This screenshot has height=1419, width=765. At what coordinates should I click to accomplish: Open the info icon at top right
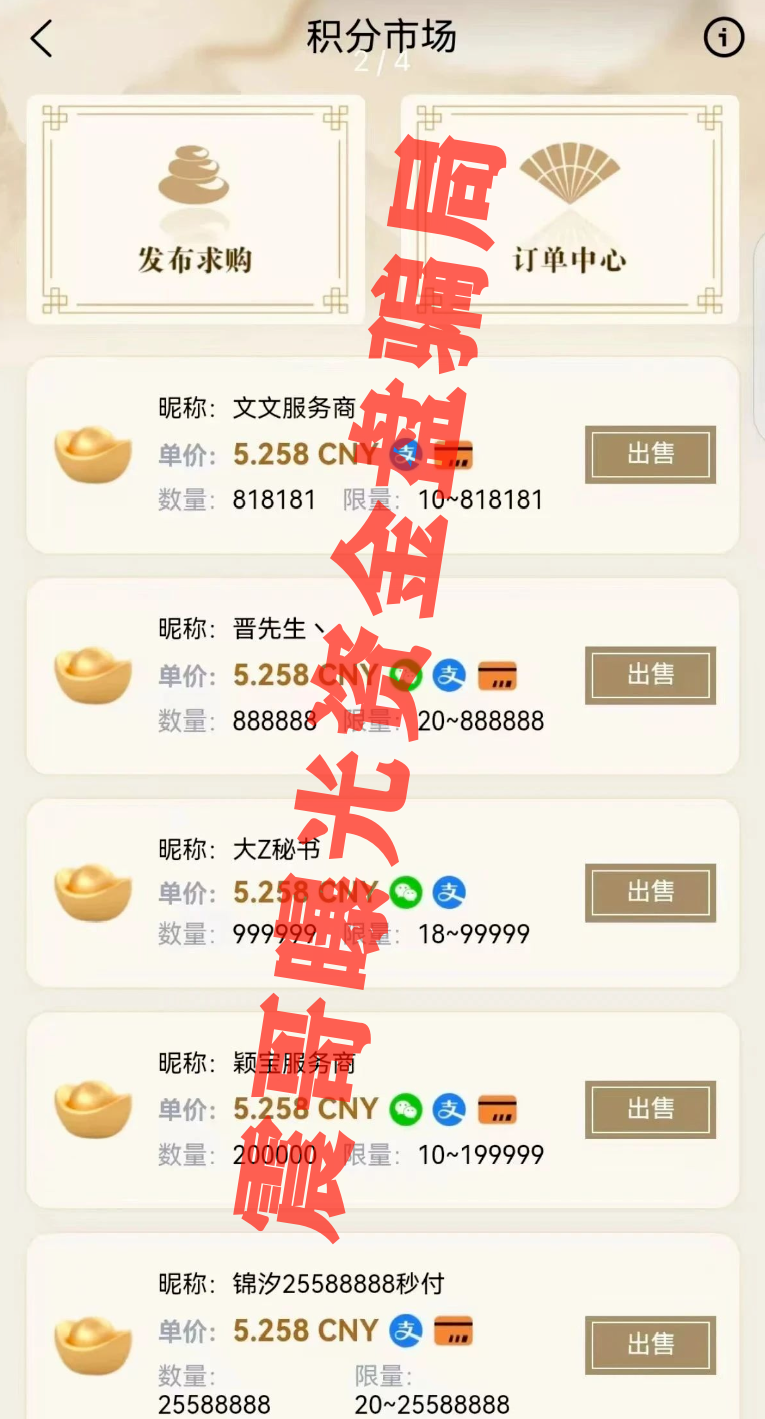coord(723,37)
